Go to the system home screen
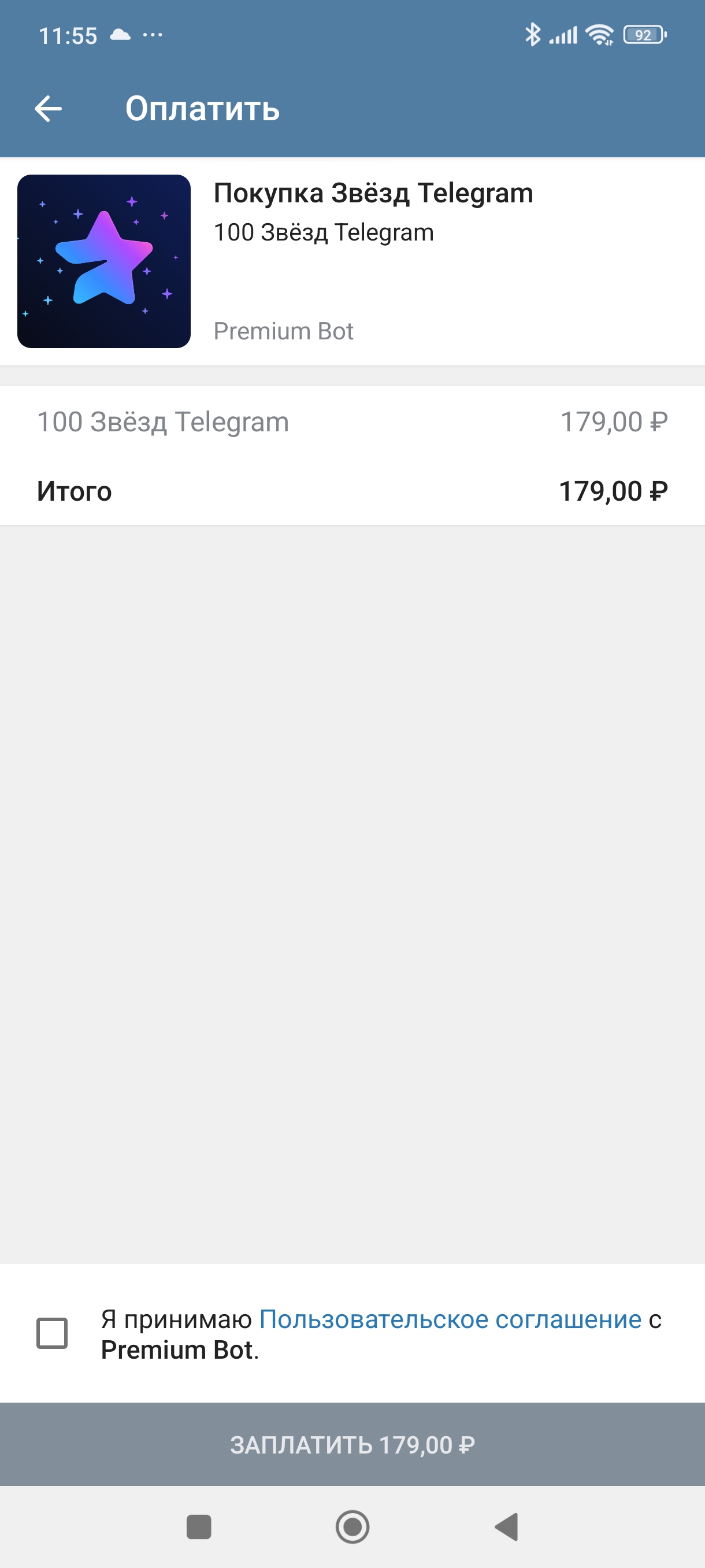This screenshot has width=705, height=1568. (x=352, y=1526)
